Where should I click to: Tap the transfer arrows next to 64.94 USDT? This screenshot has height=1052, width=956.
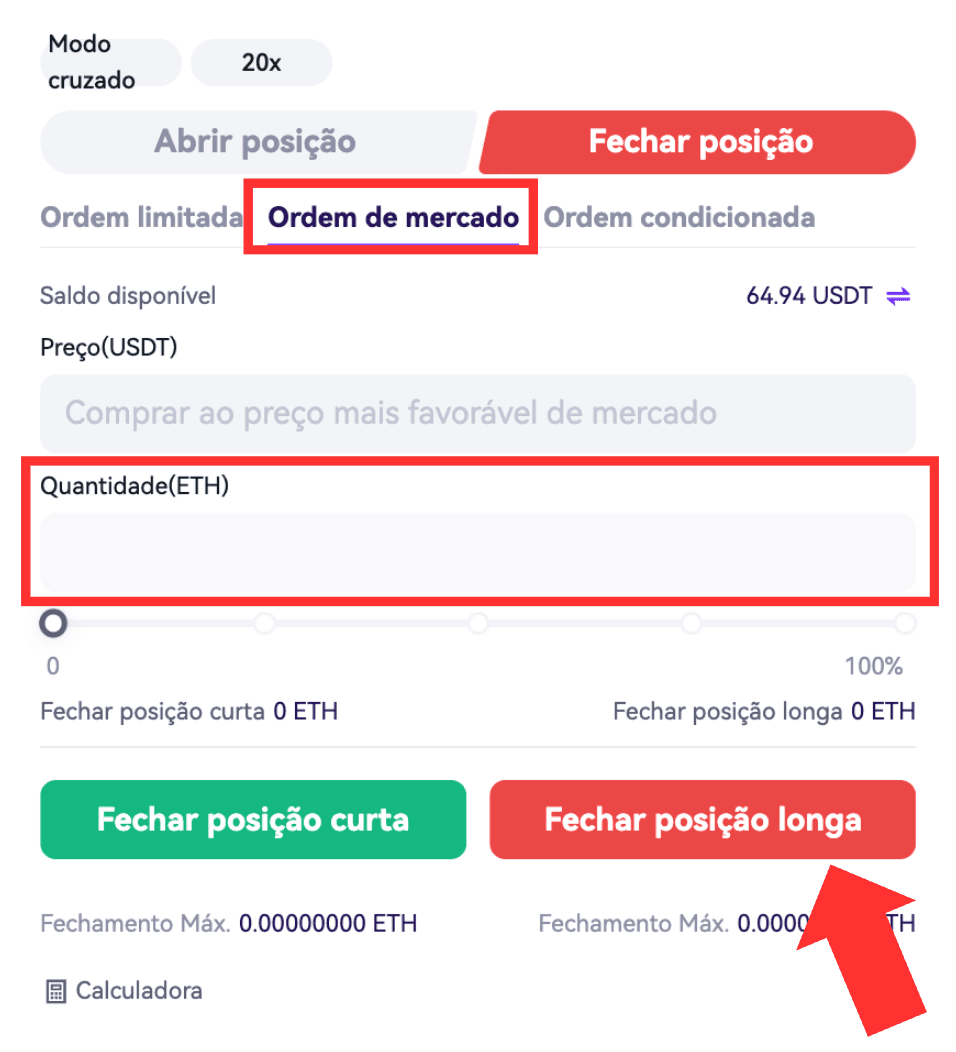(x=898, y=296)
